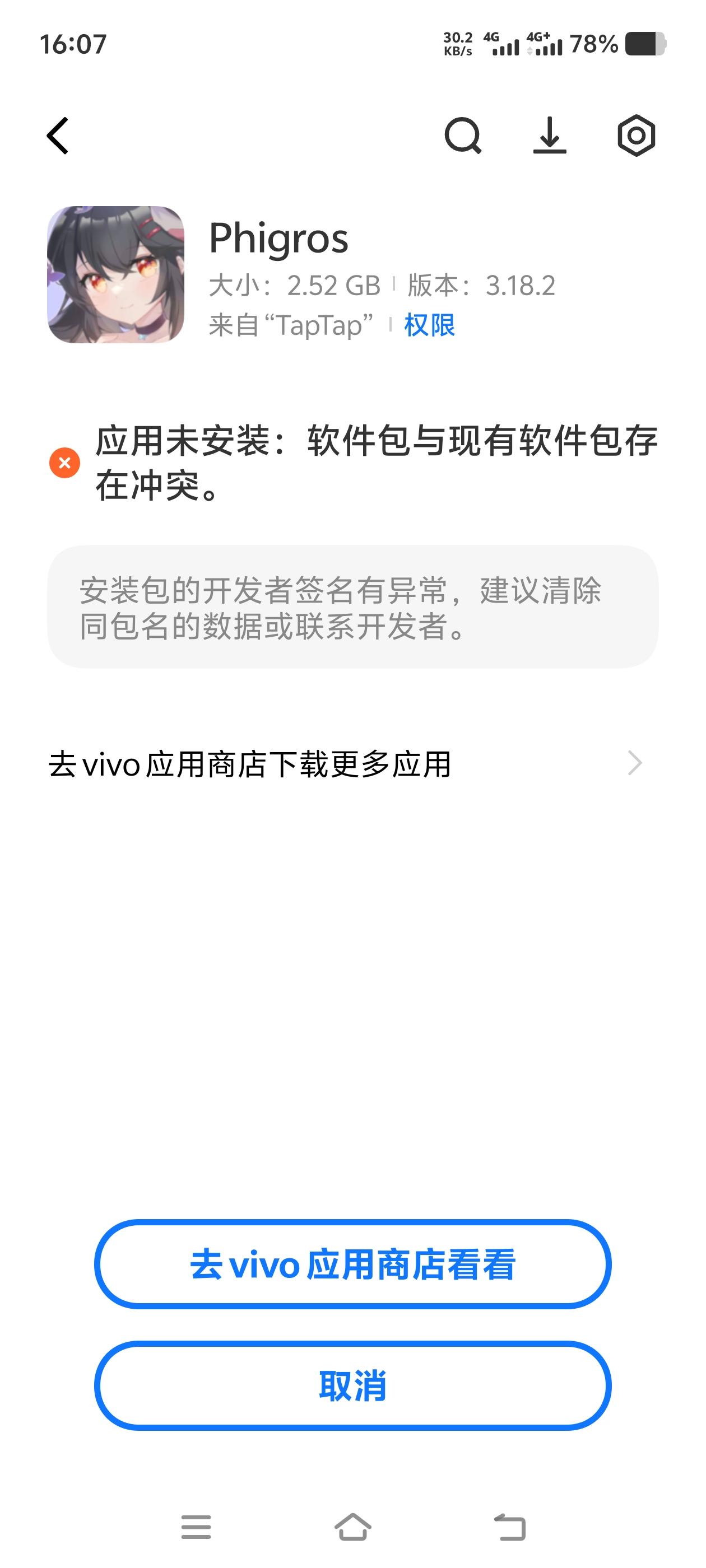Open the downloads icon in the top bar
This screenshot has width=706, height=1568.
click(x=550, y=136)
